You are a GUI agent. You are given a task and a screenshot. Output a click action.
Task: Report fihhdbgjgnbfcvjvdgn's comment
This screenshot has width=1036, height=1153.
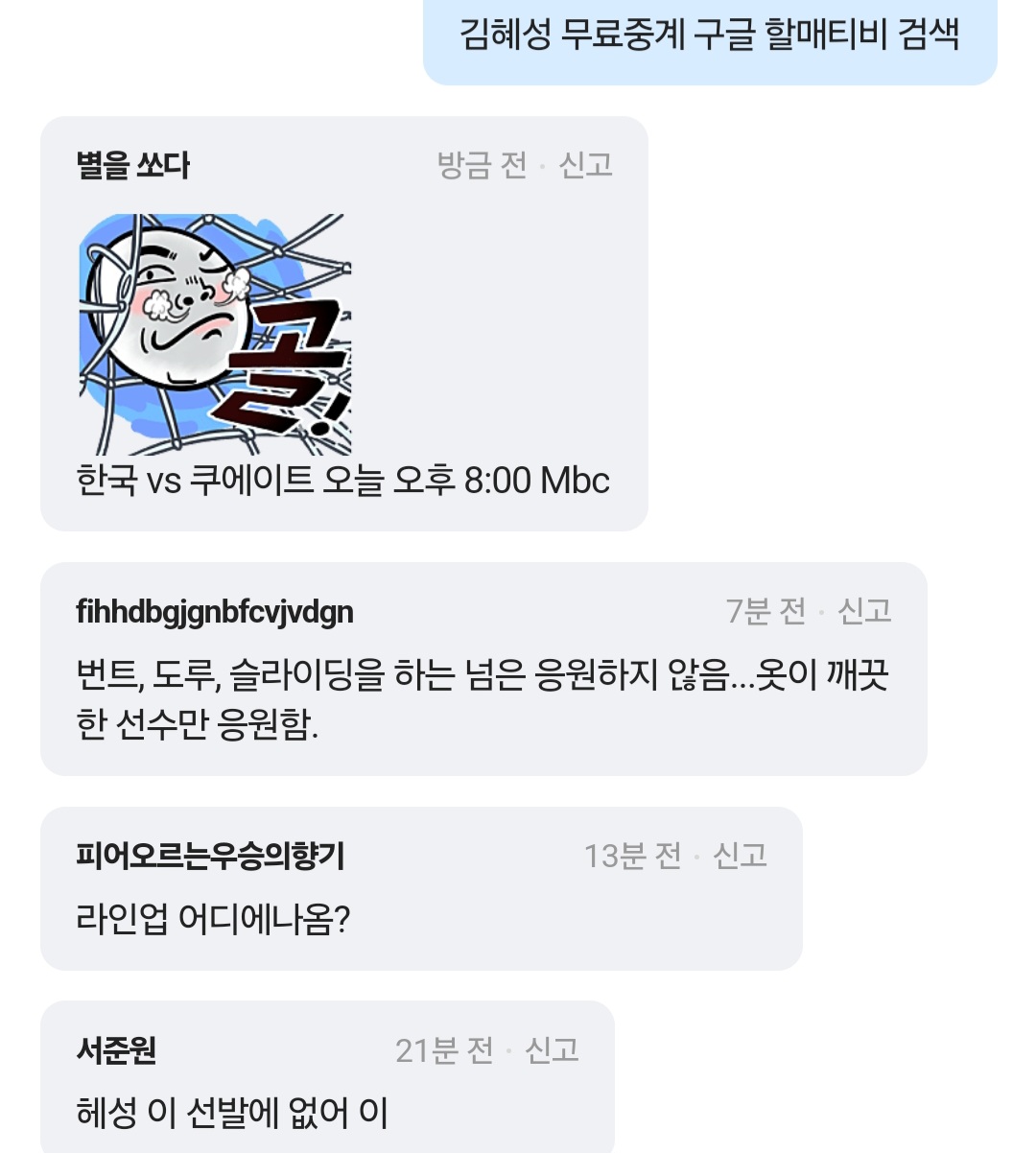point(864,611)
